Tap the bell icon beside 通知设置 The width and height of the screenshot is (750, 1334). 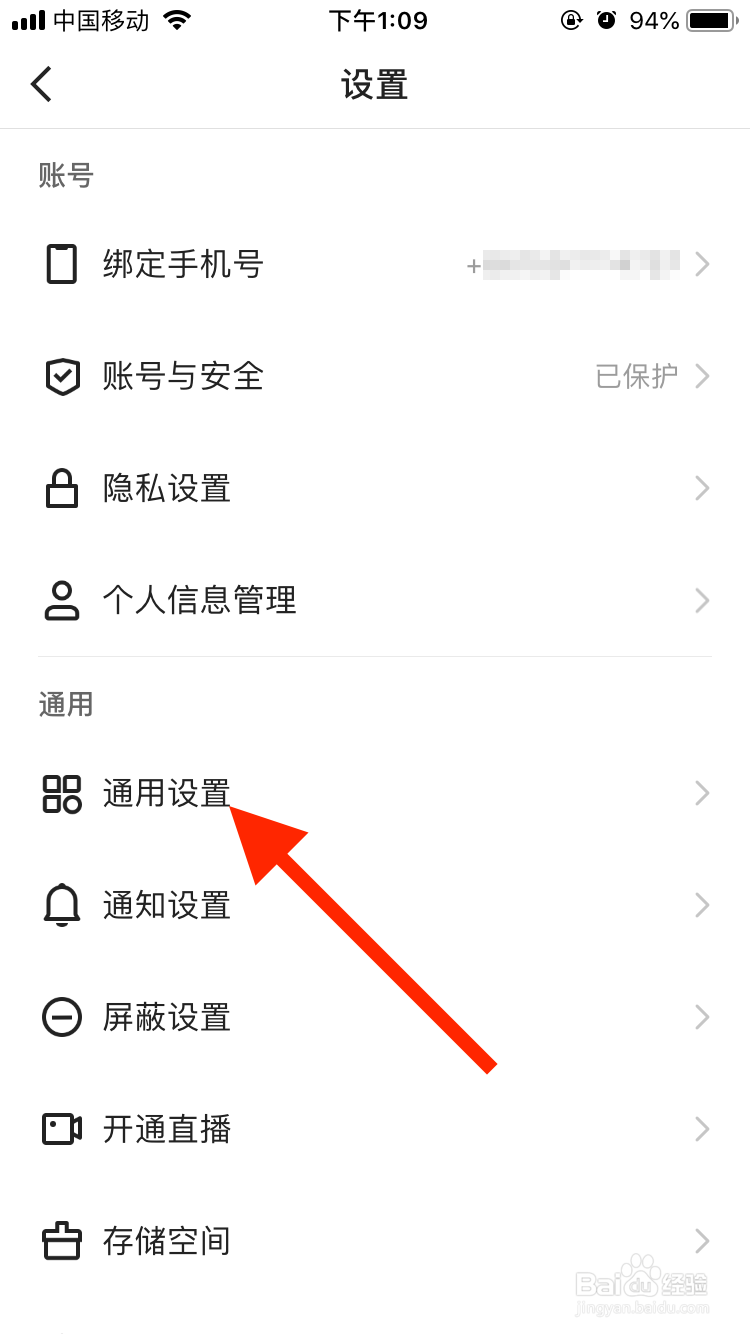(62, 905)
